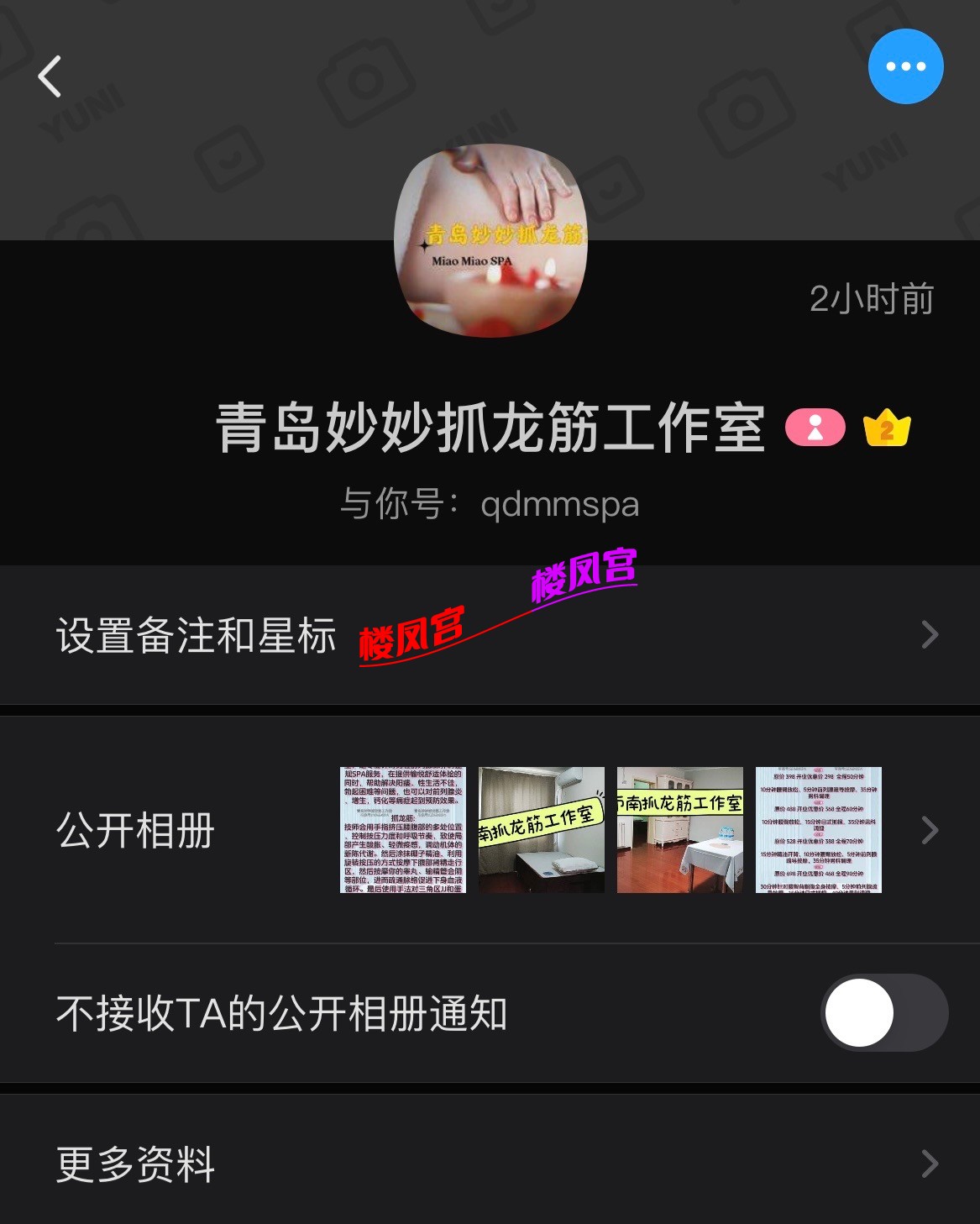
Task: Expand 设置备注和星标 via its chevron
Action: click(928, 636)
